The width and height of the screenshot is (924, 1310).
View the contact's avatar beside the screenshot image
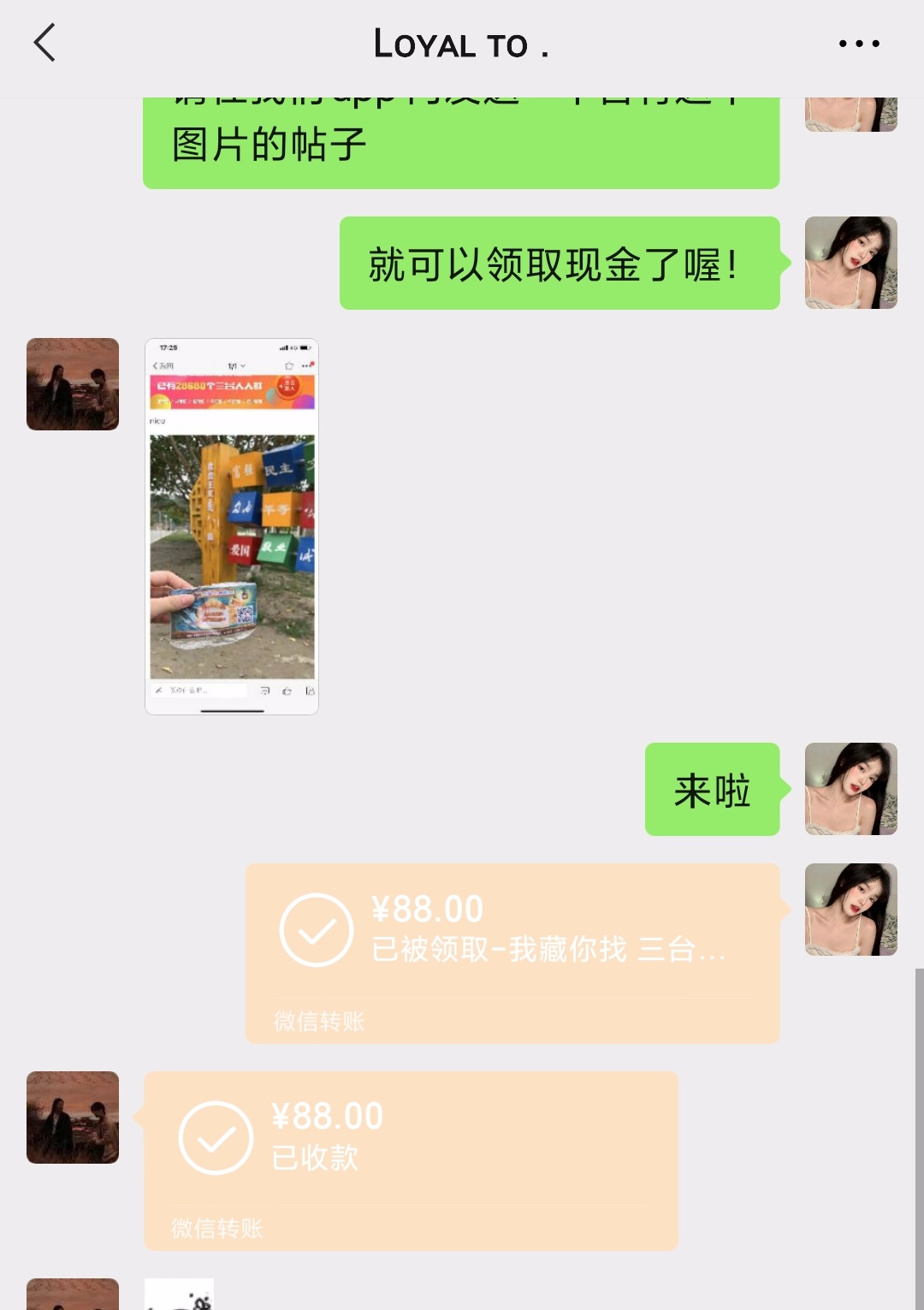[73, 384]
